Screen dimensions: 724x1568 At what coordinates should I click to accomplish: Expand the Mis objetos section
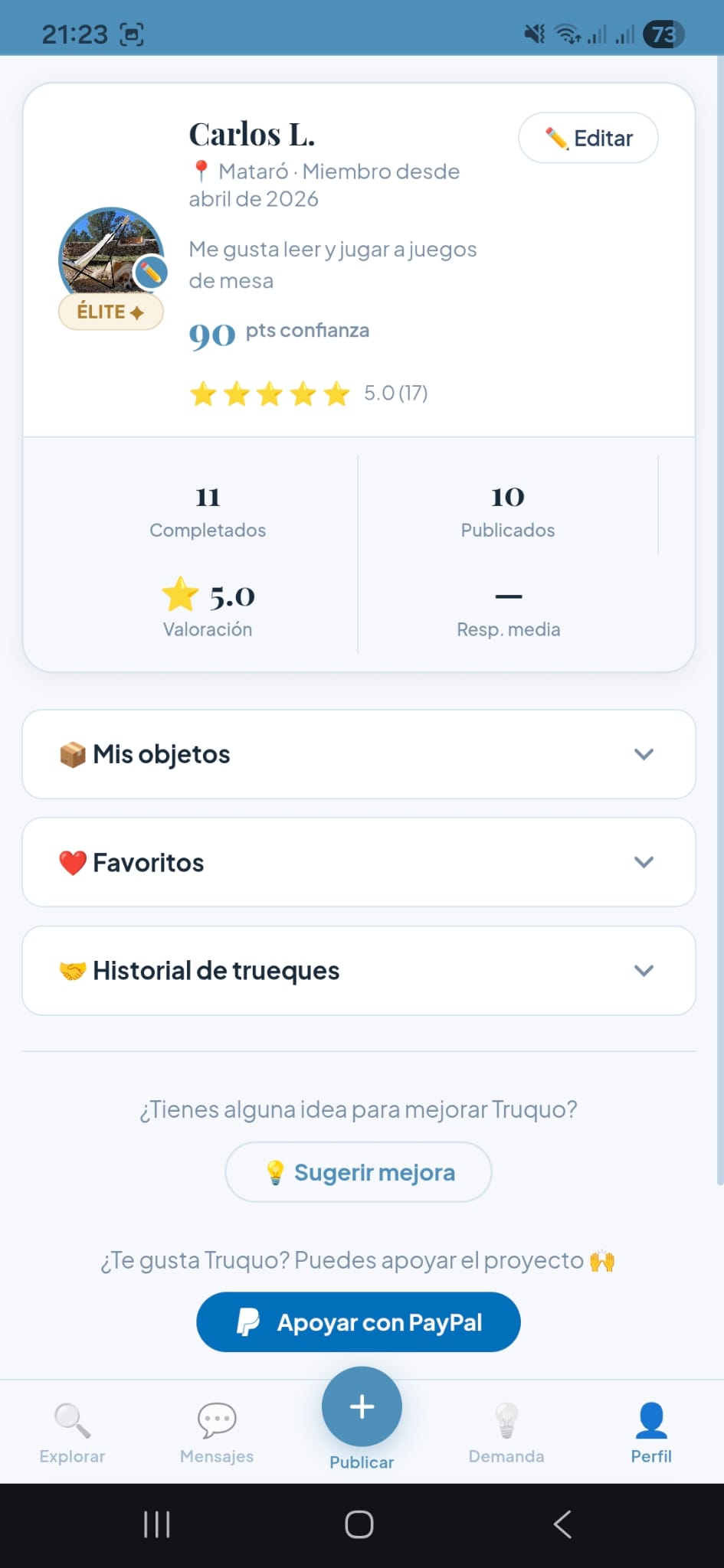coord(643,753)
